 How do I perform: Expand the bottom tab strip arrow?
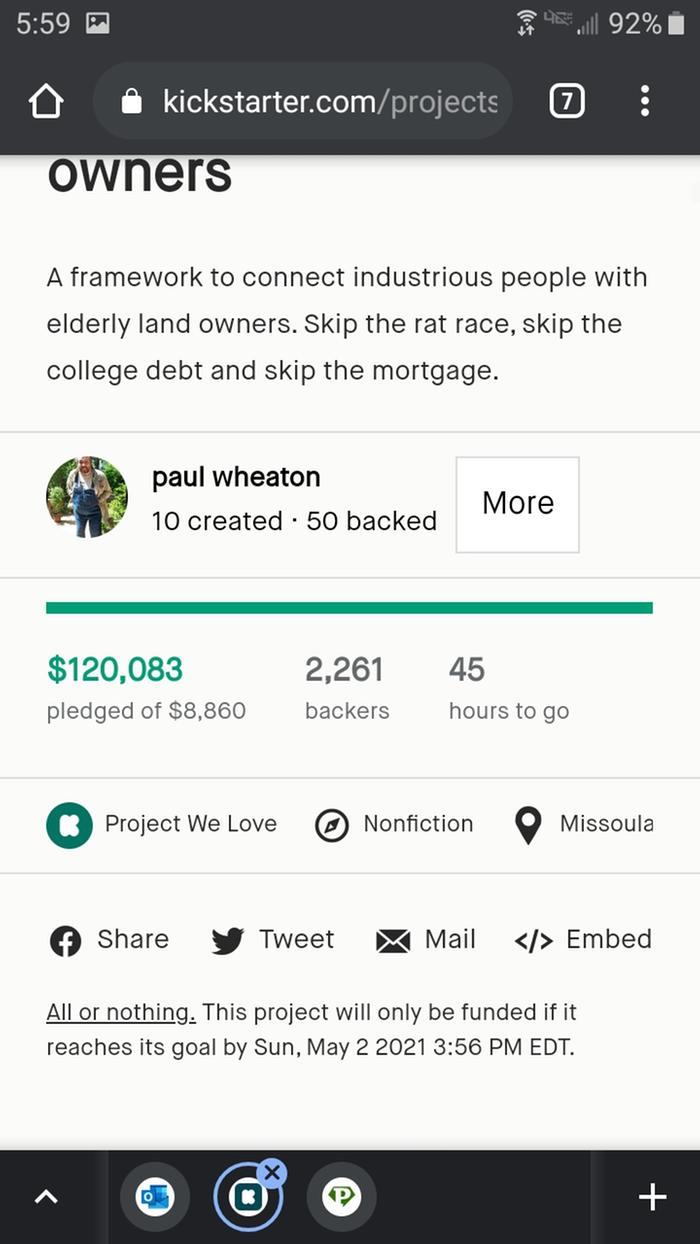pyautogui.click(x=46, y=1197)
